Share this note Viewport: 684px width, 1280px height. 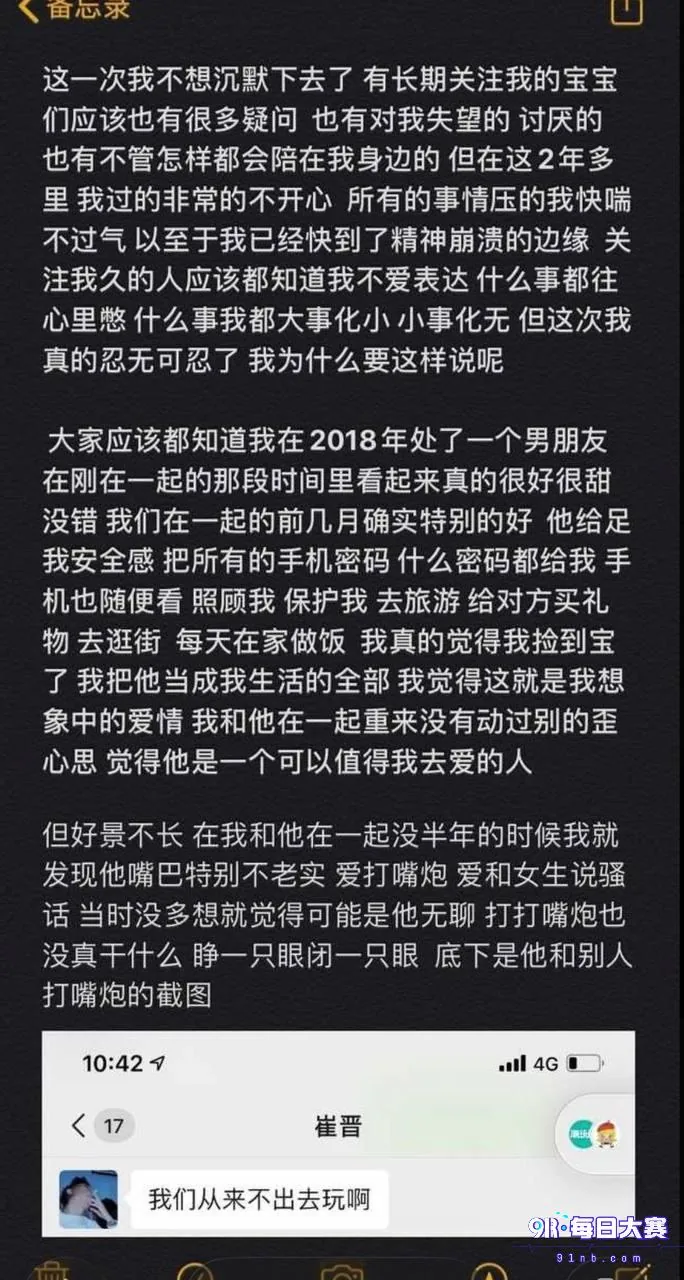coord(624,10)
